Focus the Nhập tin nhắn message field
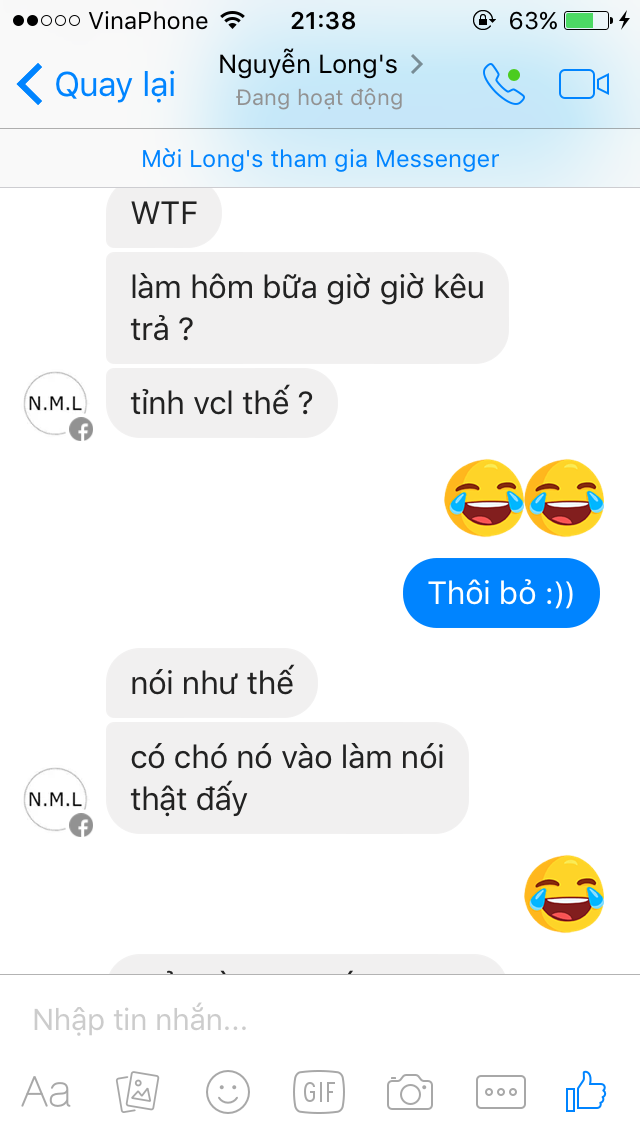The height and width of the screenshot is (1136, 640). (x=300, y=1020)
